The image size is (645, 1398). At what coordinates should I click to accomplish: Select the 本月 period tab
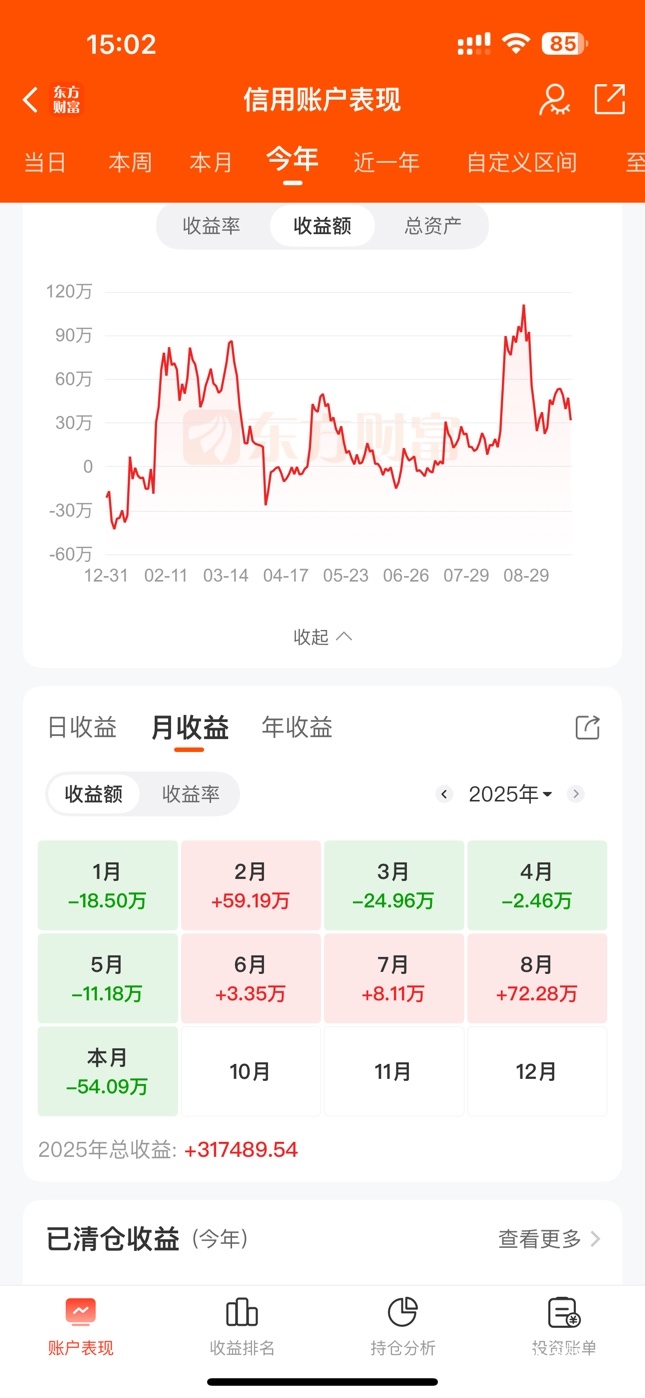click(211, 162)
